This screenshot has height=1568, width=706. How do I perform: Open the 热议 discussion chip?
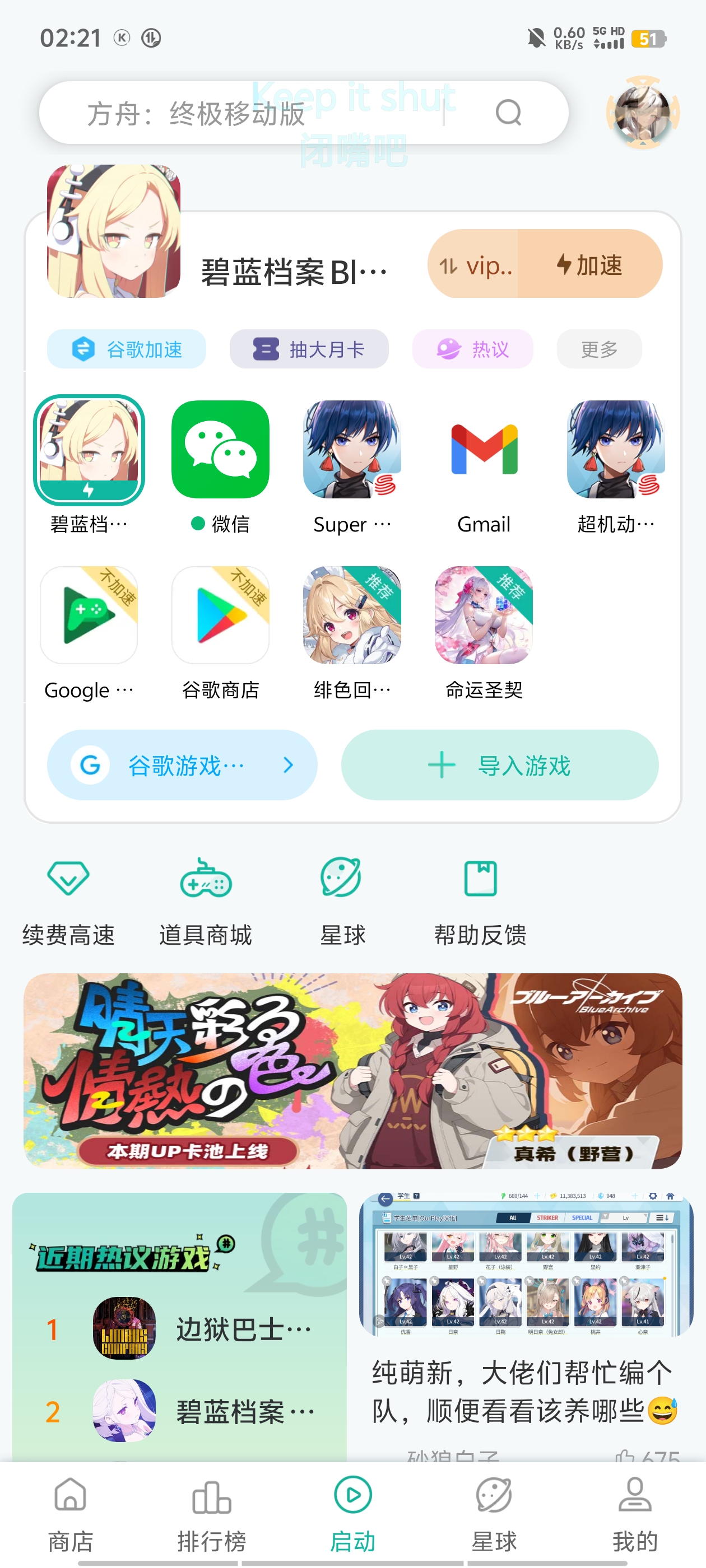click(x=473, y=349)
